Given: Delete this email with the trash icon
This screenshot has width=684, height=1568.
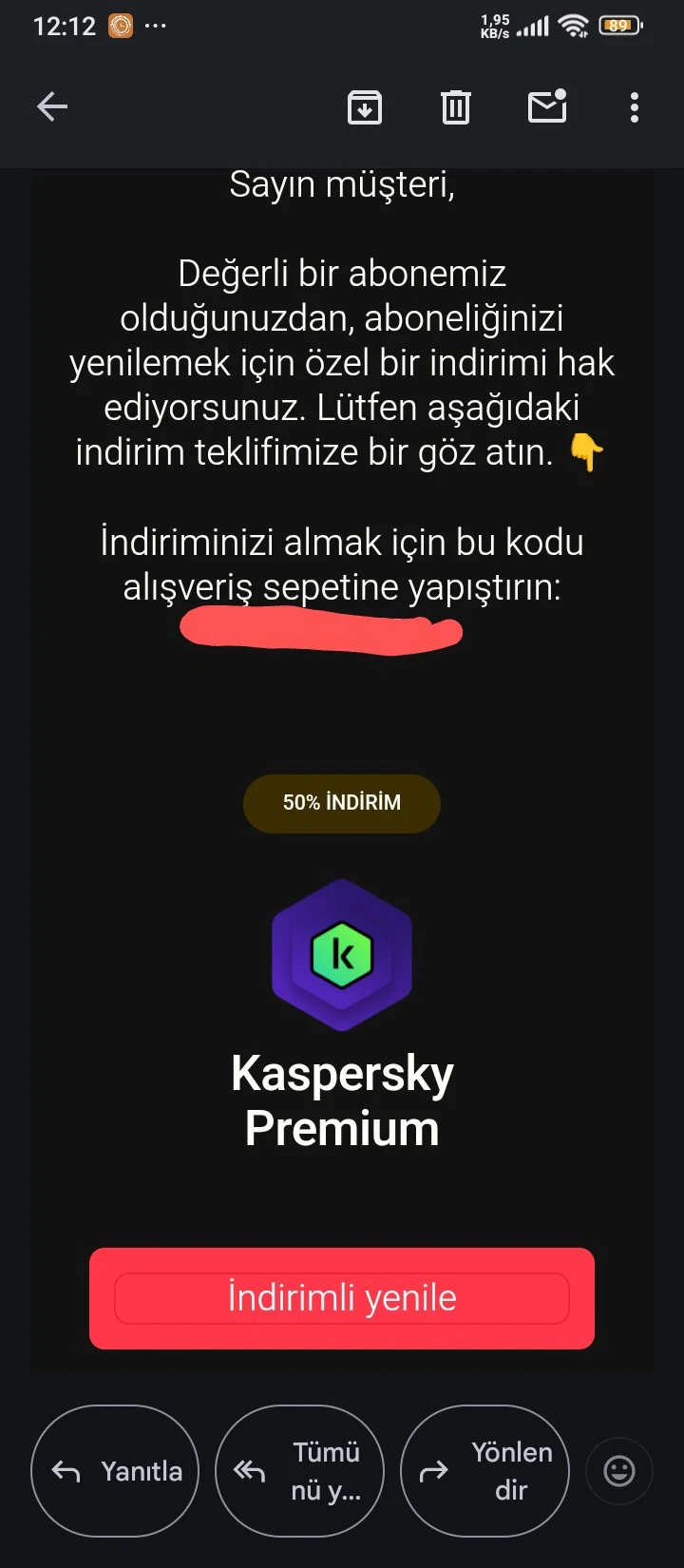Looking at the screenshot, I should click(456, 107).
